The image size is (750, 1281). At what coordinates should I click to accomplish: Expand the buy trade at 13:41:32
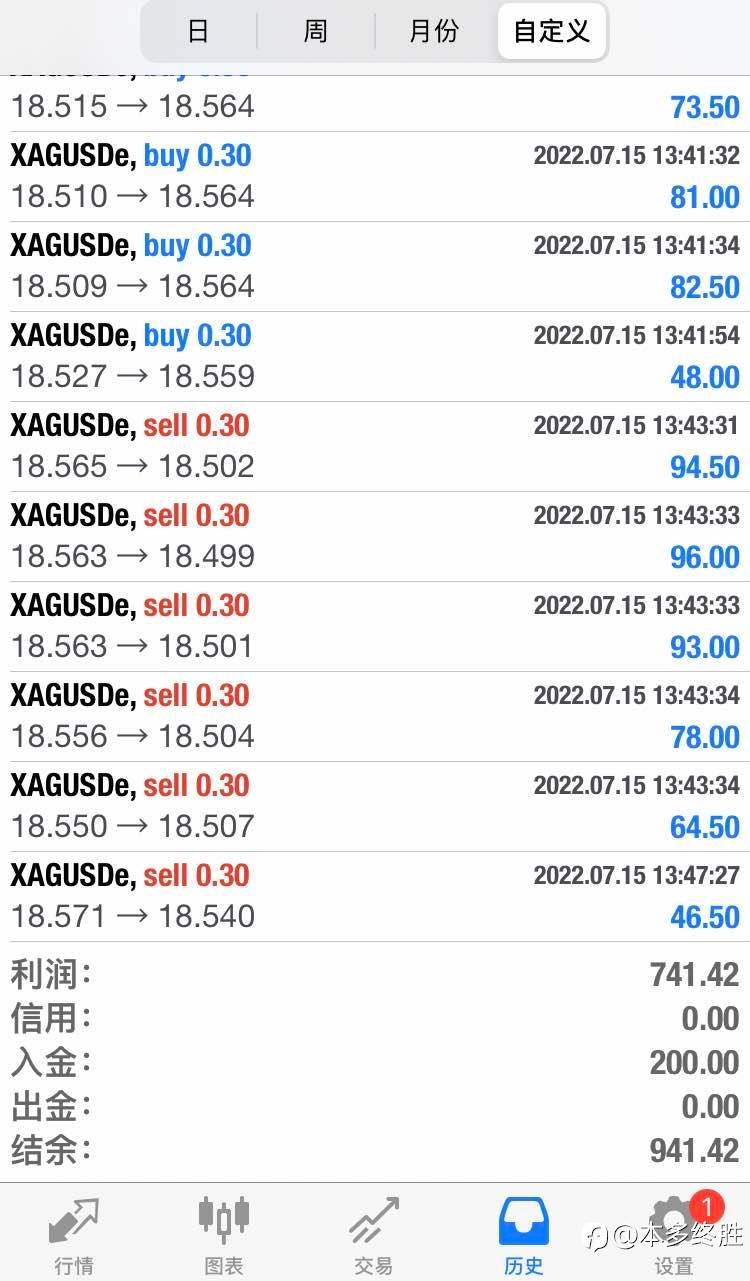coord(375,177)
